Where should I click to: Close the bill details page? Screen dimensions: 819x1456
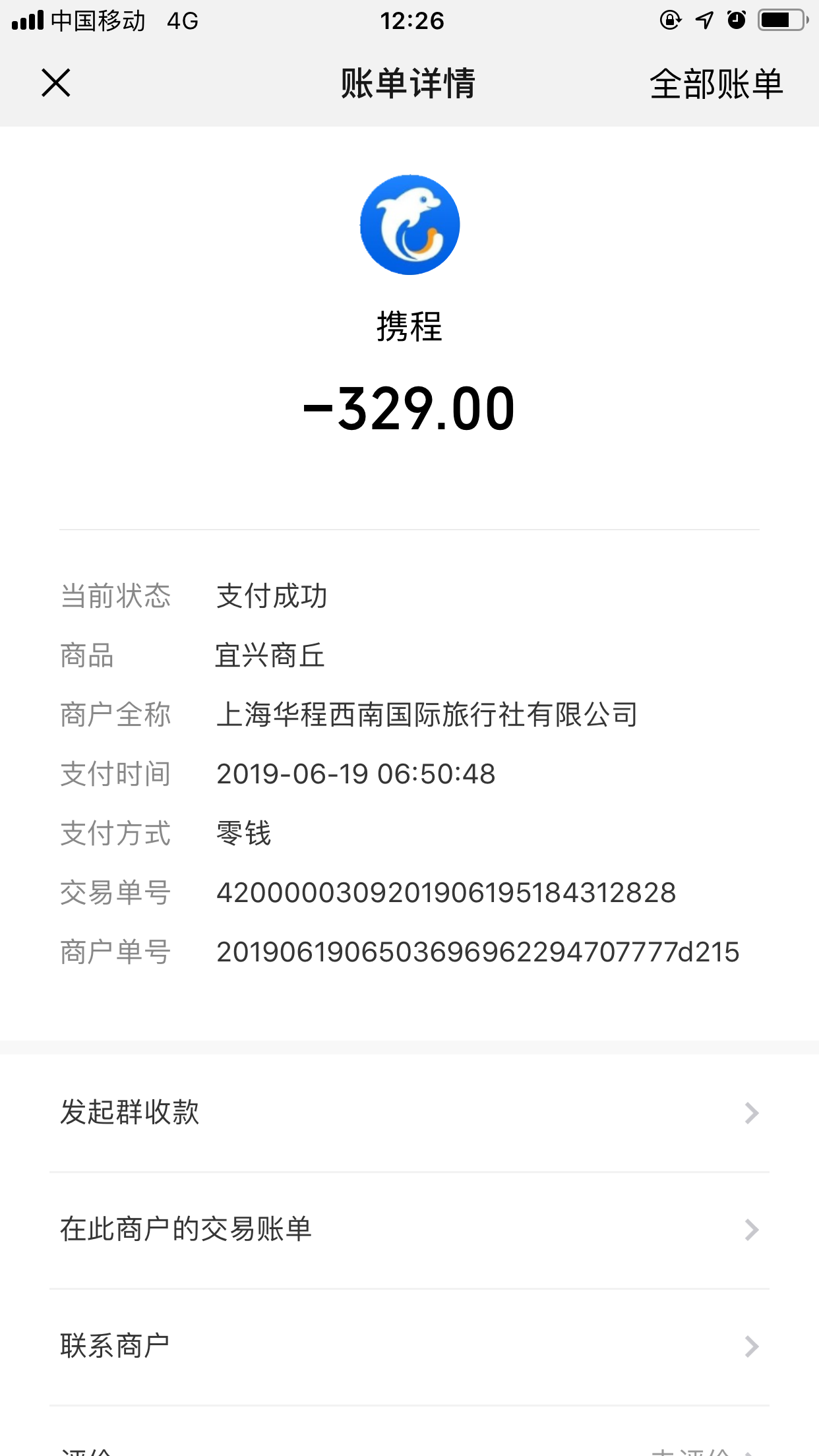[x=55, y=83]
